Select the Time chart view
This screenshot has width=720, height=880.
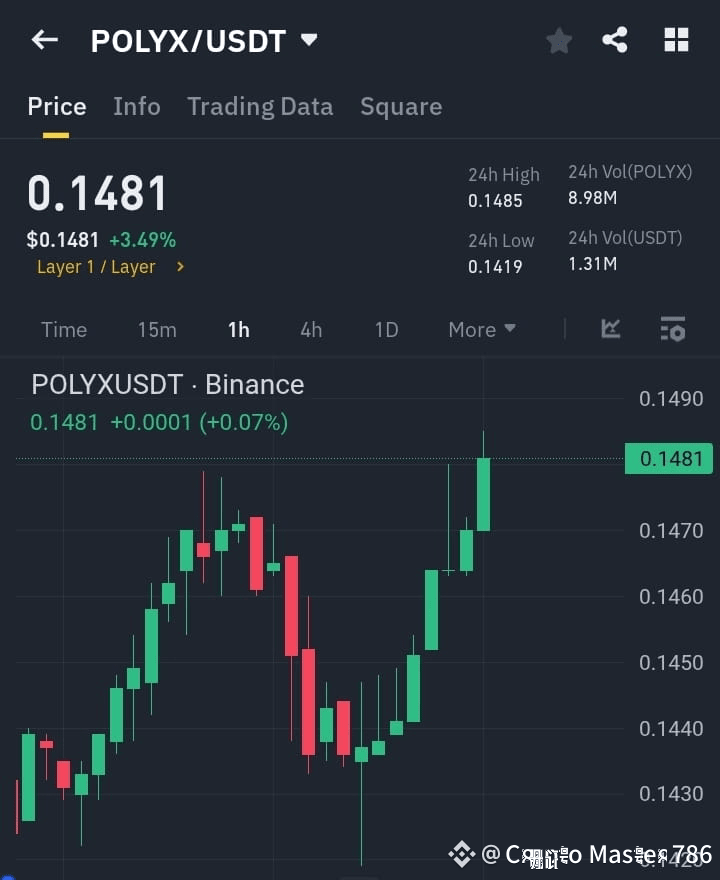click(x=63, y=329)
